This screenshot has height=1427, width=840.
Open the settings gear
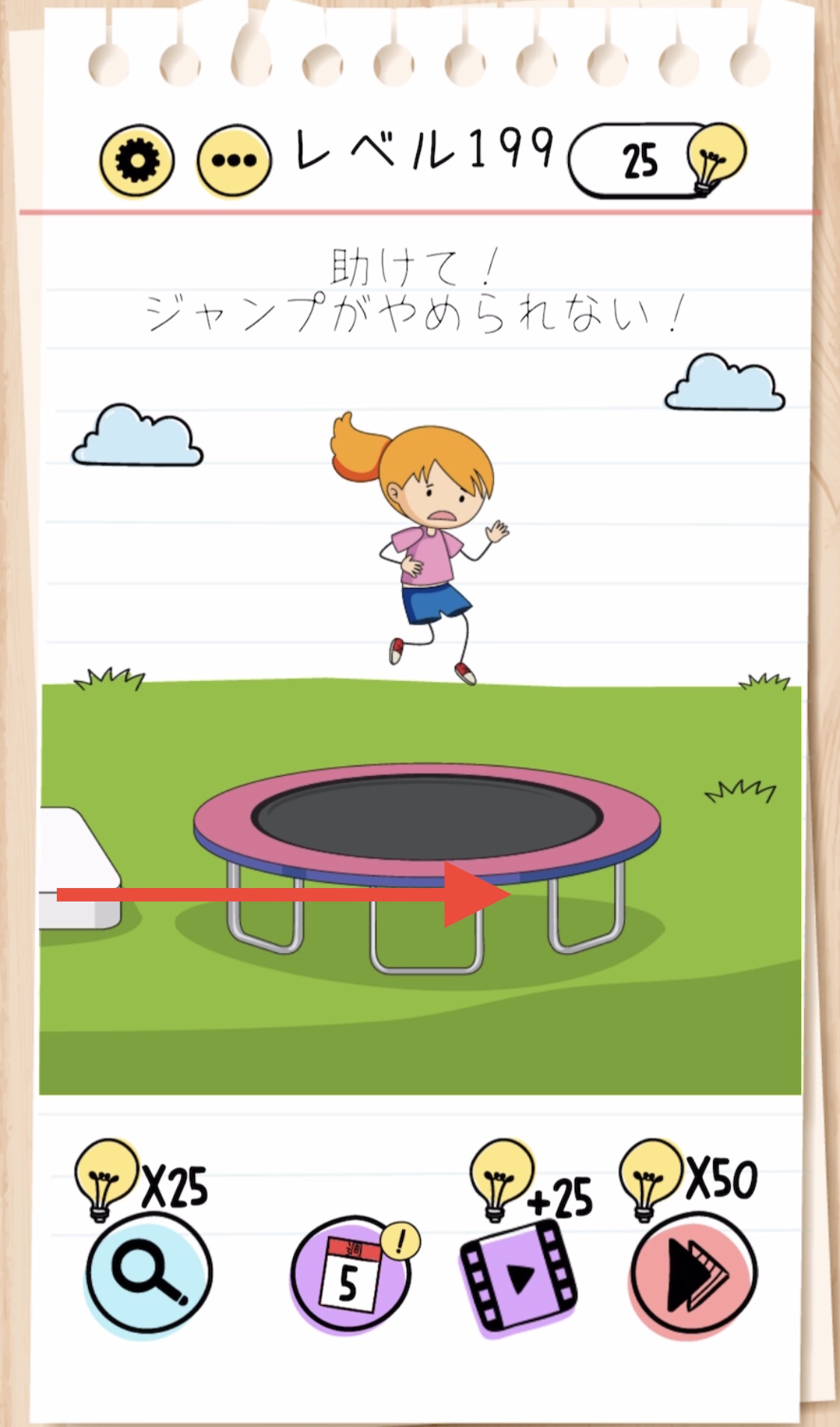pyautogui.click(x=137, y=161)
